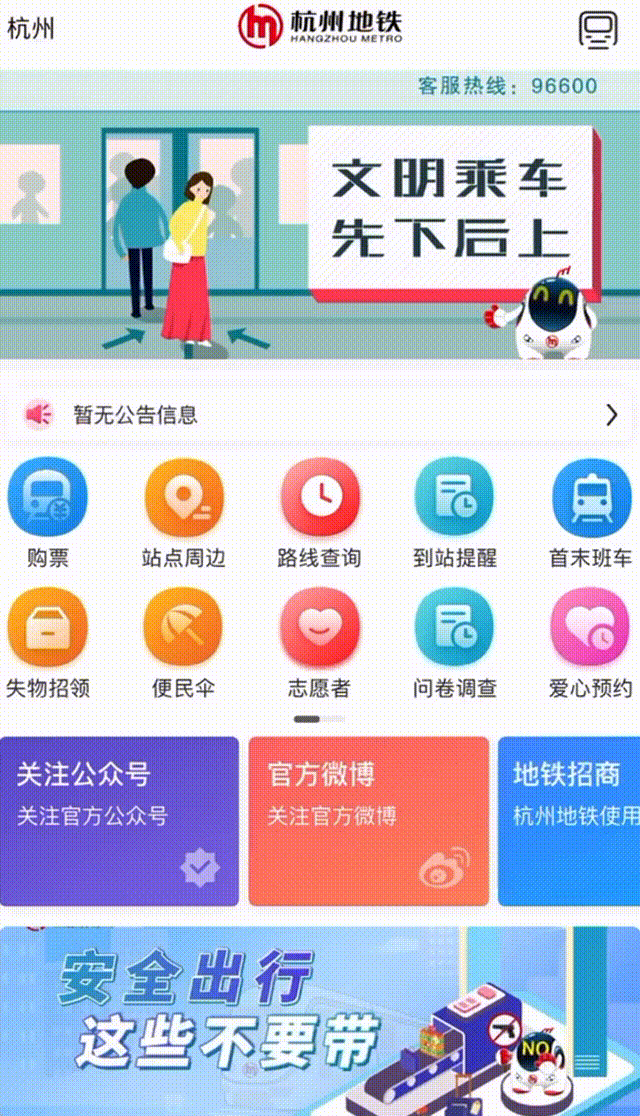The height and width of the screenshot is (1116, 640).
Task: Expand the 暂无公告信息 announcement row
Action: click(x=320, y=415)
